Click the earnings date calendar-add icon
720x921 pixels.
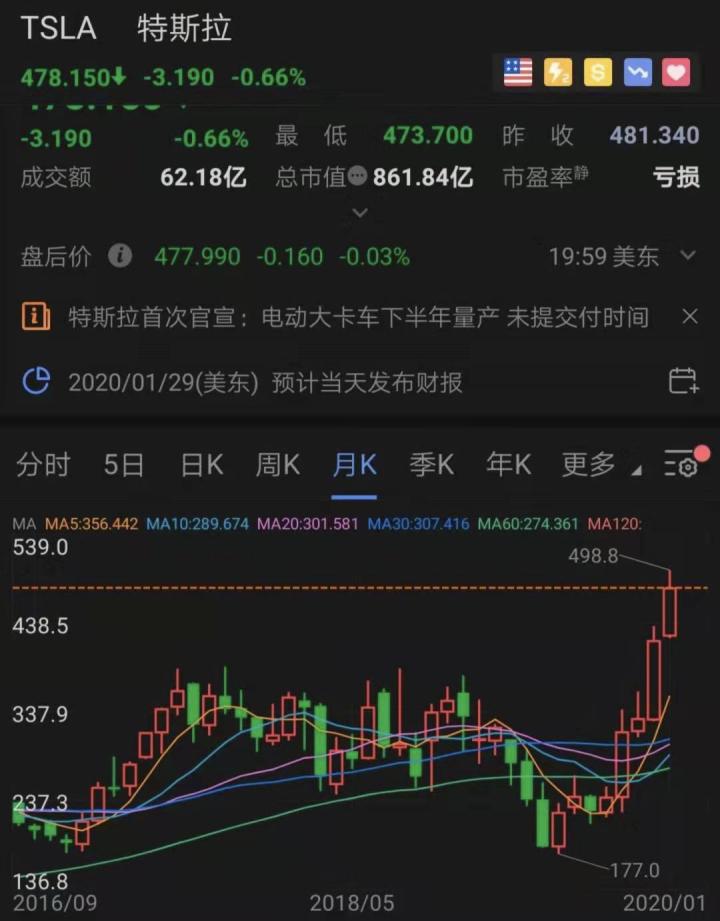coord(683,382)
